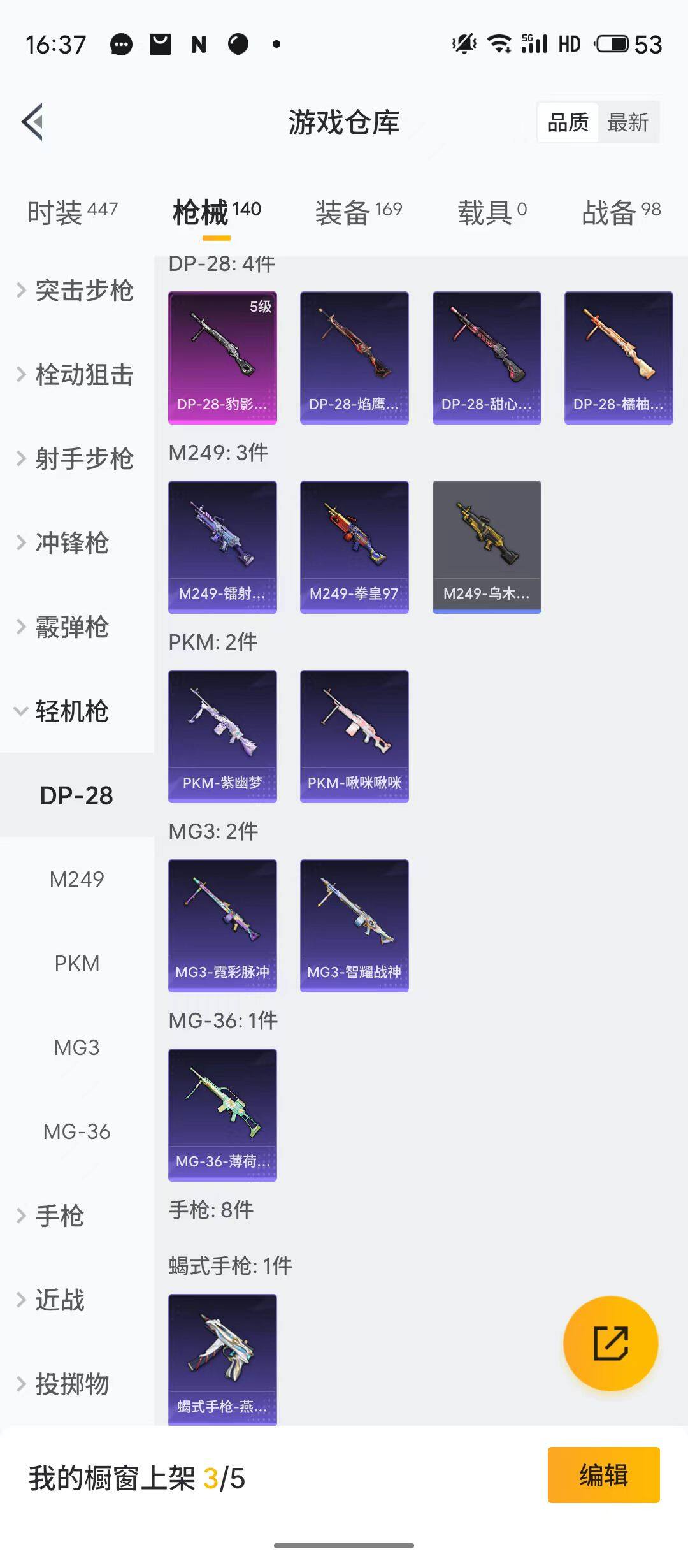Select MG-36 in the sidebar
This screenshot has height=1568, width=688.
(x=76, y=1131)
